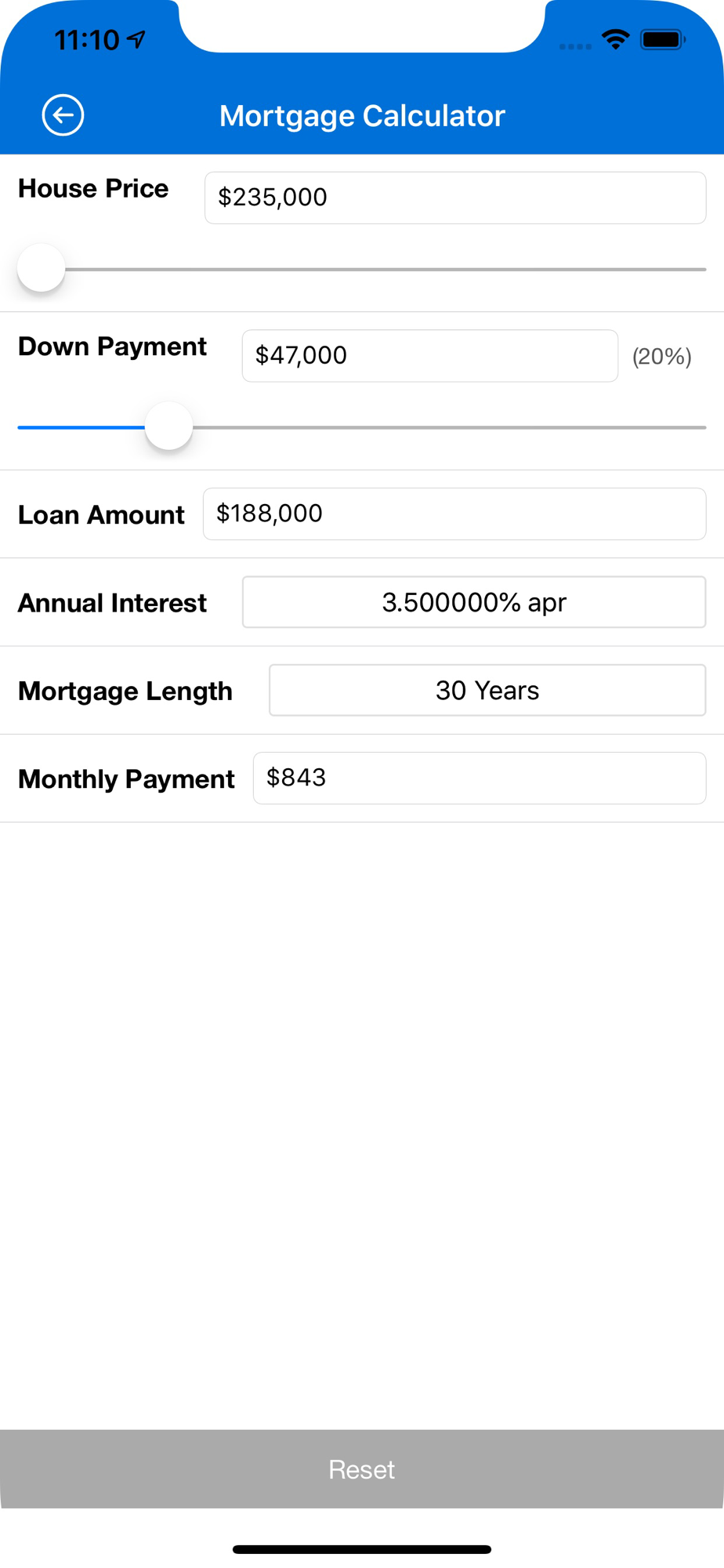This screenshot has width=724, height=1568.
Task: Go back using the arrow icon
Action: [x=63, y=115]
